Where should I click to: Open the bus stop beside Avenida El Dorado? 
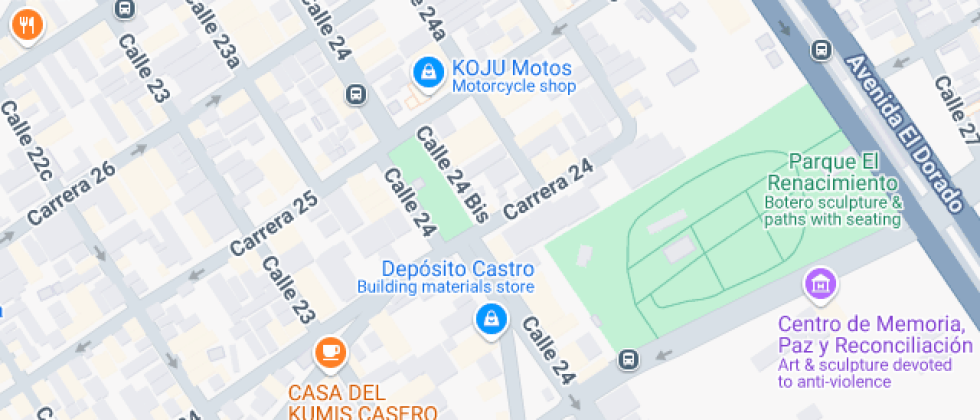(821, 48)
